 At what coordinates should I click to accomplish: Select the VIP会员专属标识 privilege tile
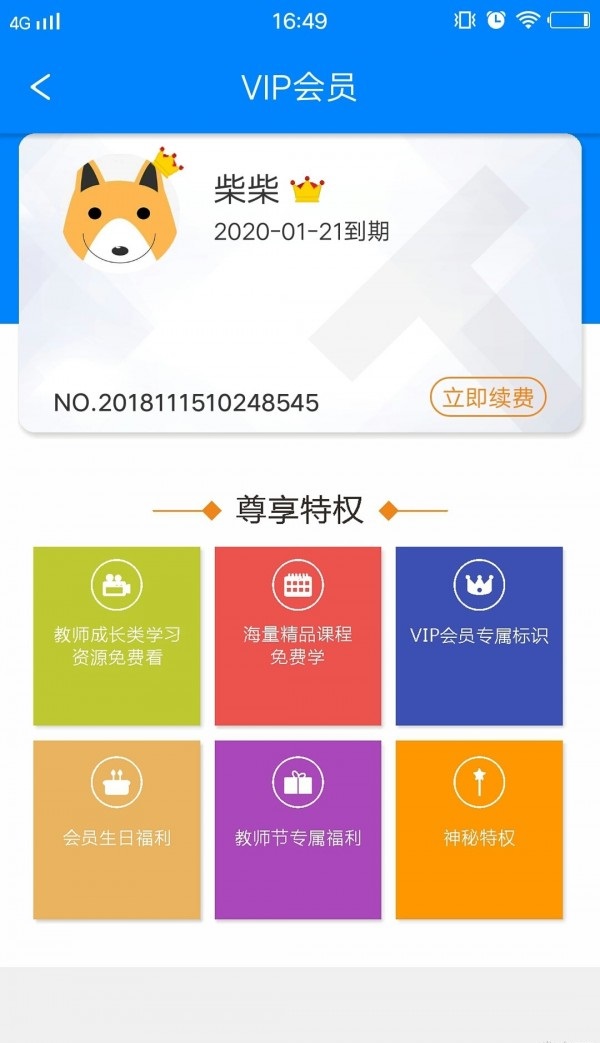[x=479, y=635]
